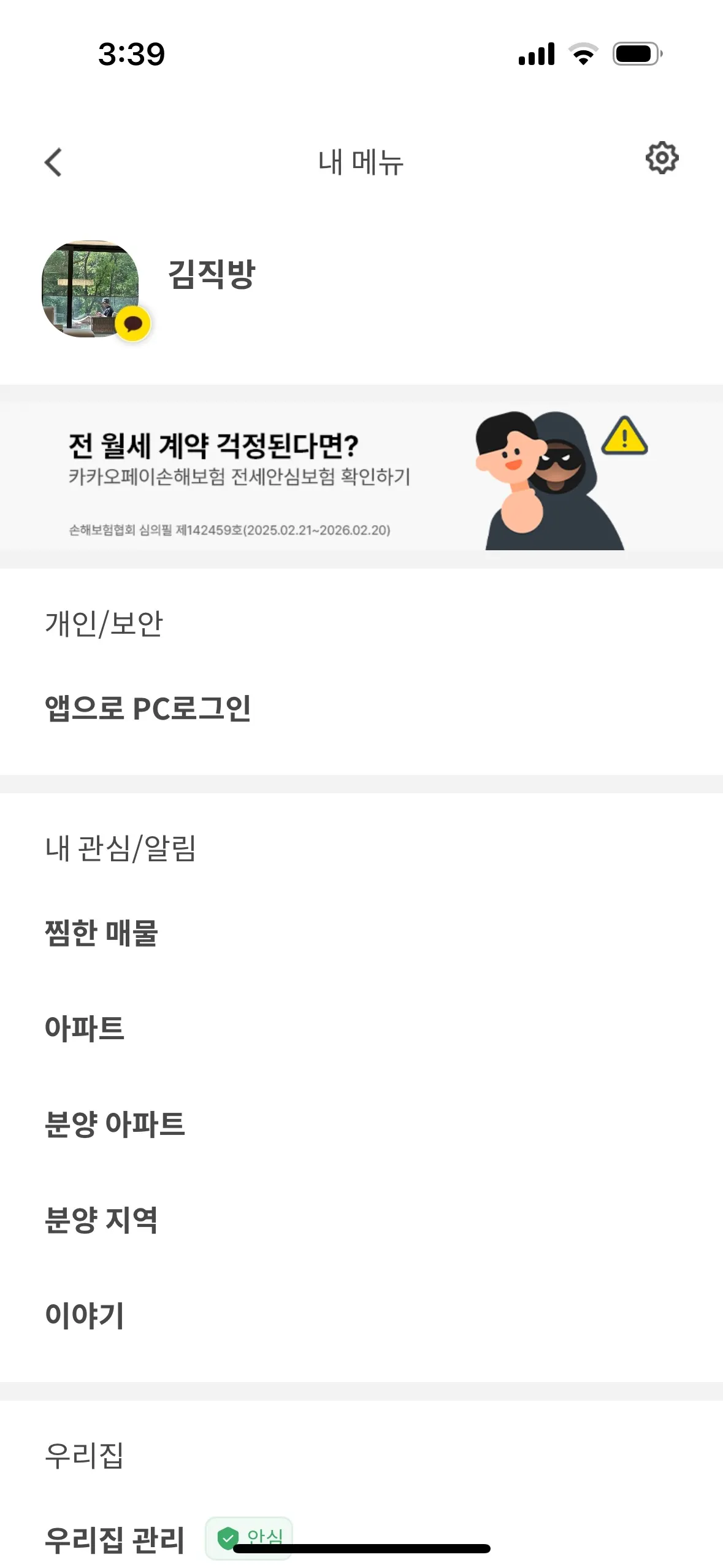Go back using the back arrow
This screenshot has width=723, height=1568.
[54, 163]
